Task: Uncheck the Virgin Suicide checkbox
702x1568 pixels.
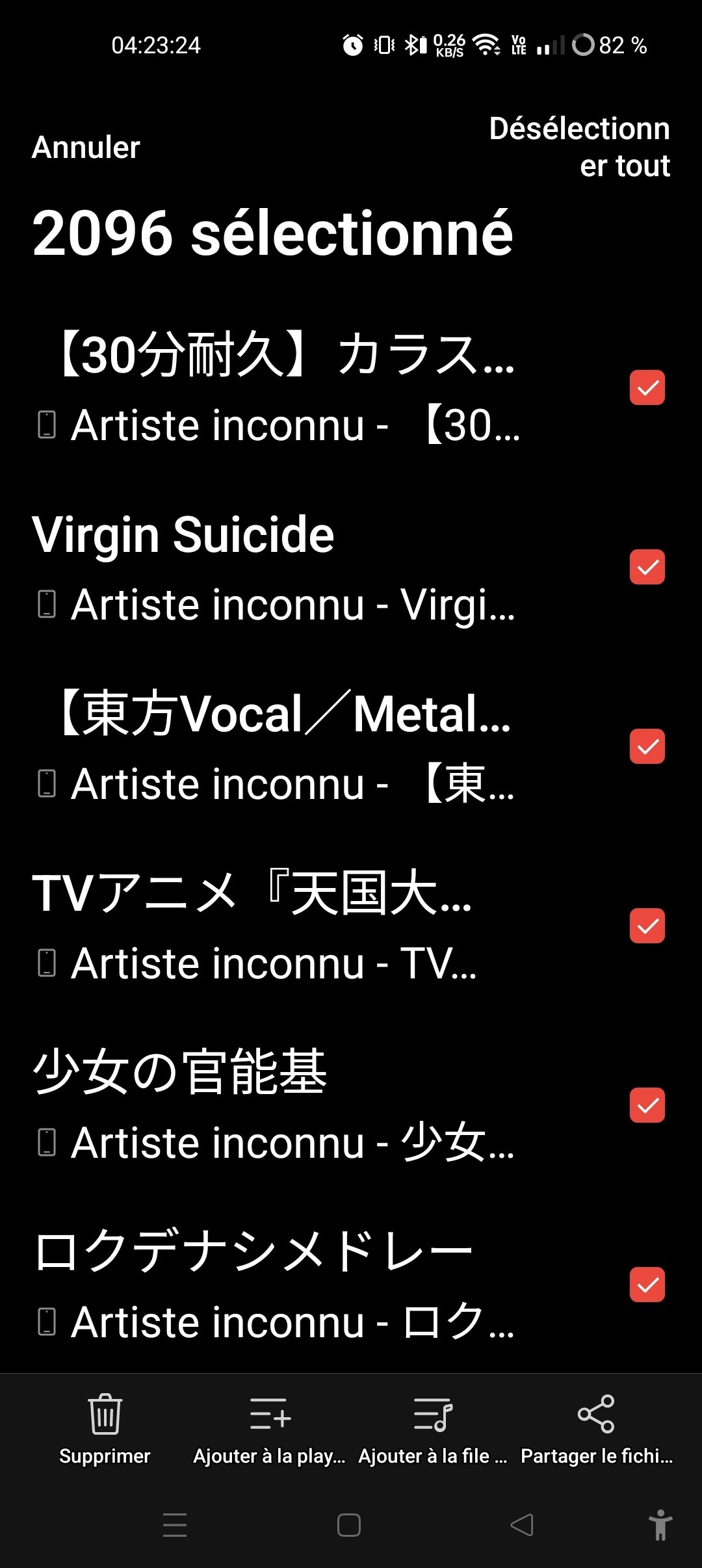Action: point(647,568)
